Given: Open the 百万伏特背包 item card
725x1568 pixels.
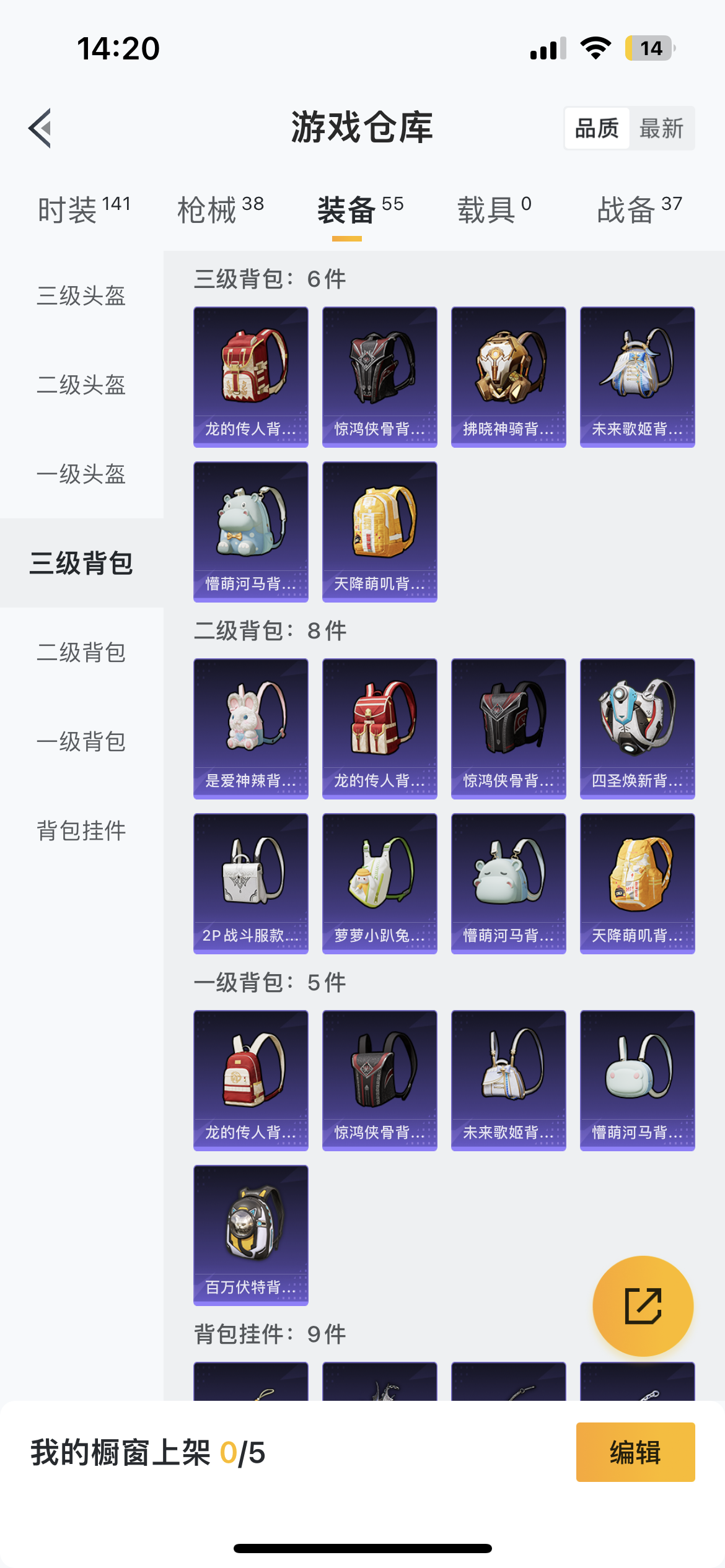Looking at the screenshot, I should [250, 1237].
